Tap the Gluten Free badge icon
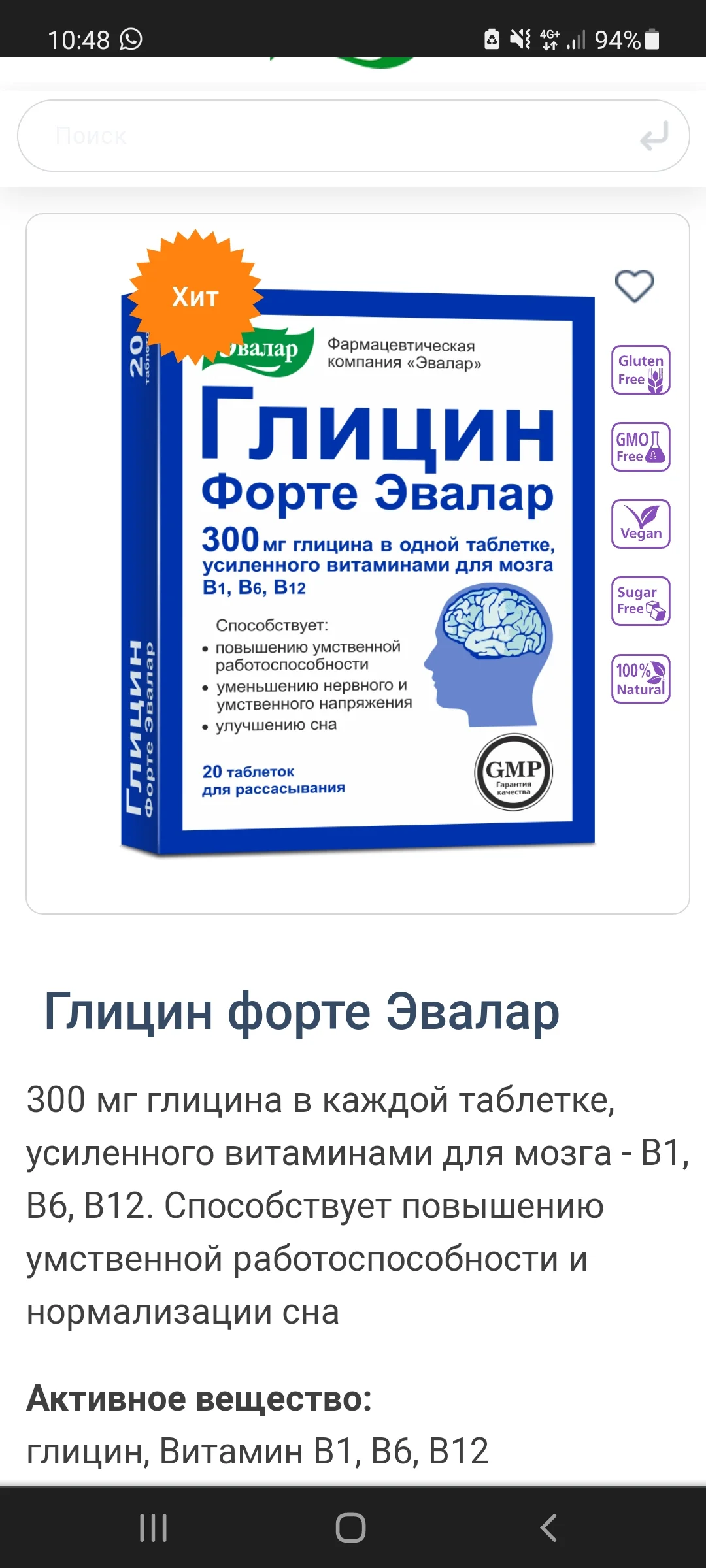This screenshot has width=706, height=1568. (641, 370)
